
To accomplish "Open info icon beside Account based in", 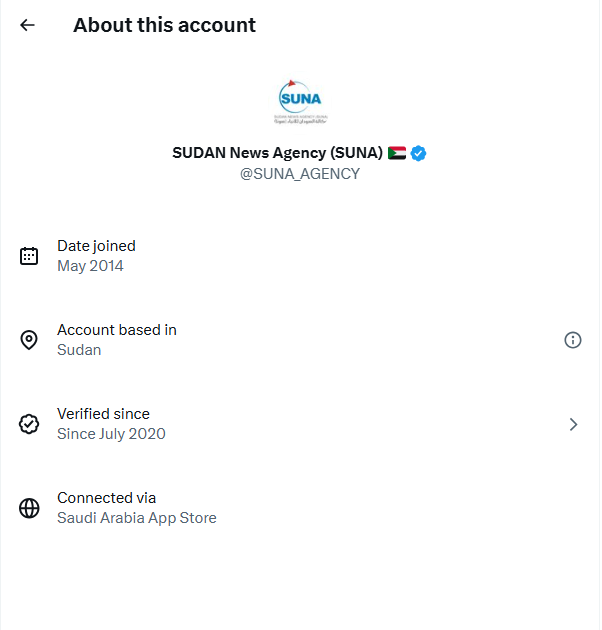I will pyautogui.click(x=573, y=340).
